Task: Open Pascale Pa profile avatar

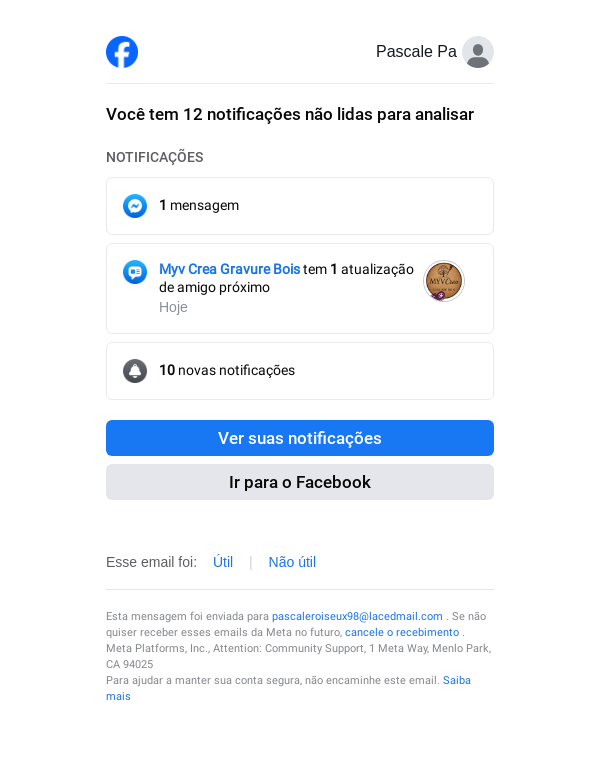Action: click(478, 52)
